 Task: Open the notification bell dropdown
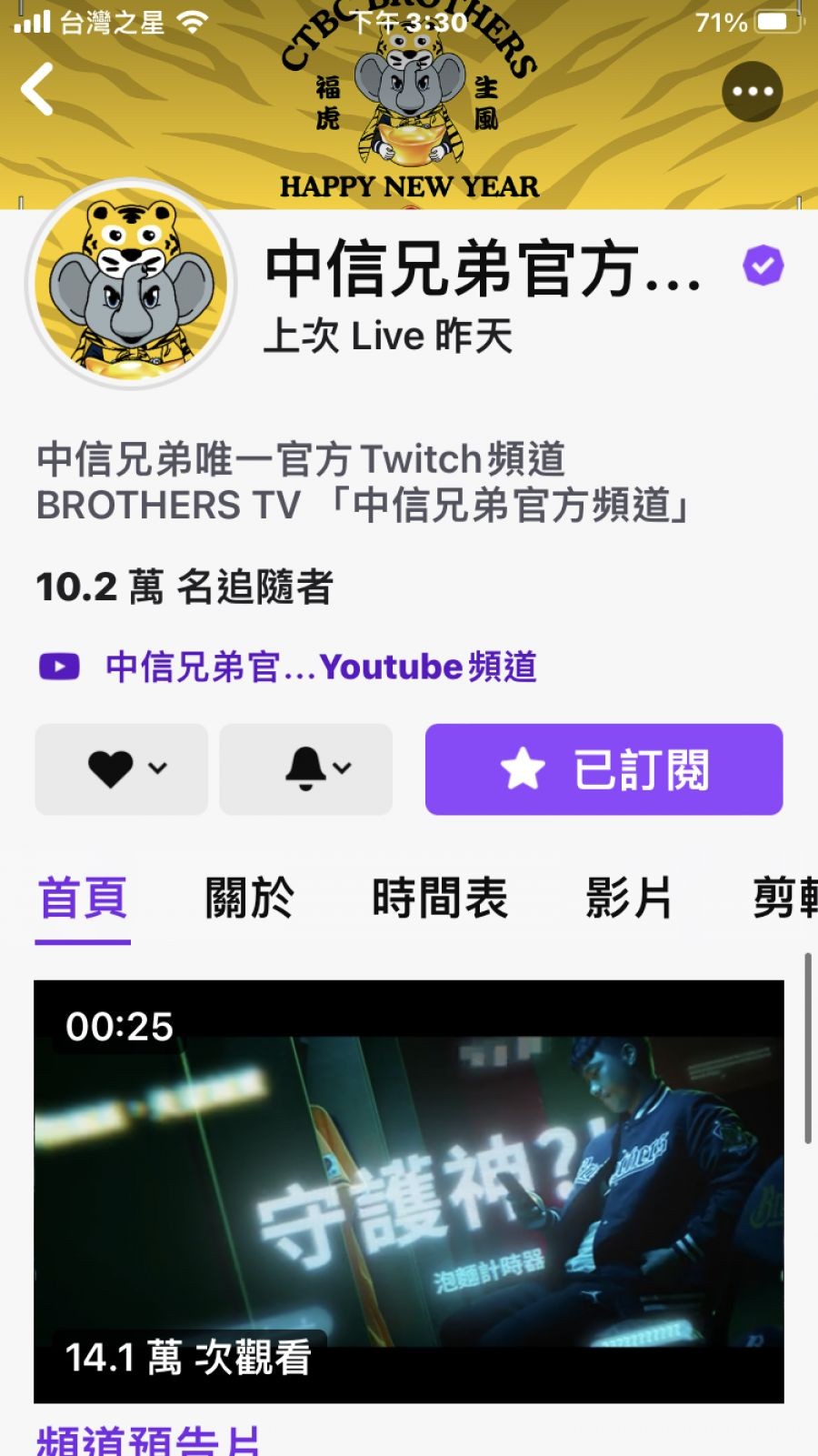(x=306, y=769)
